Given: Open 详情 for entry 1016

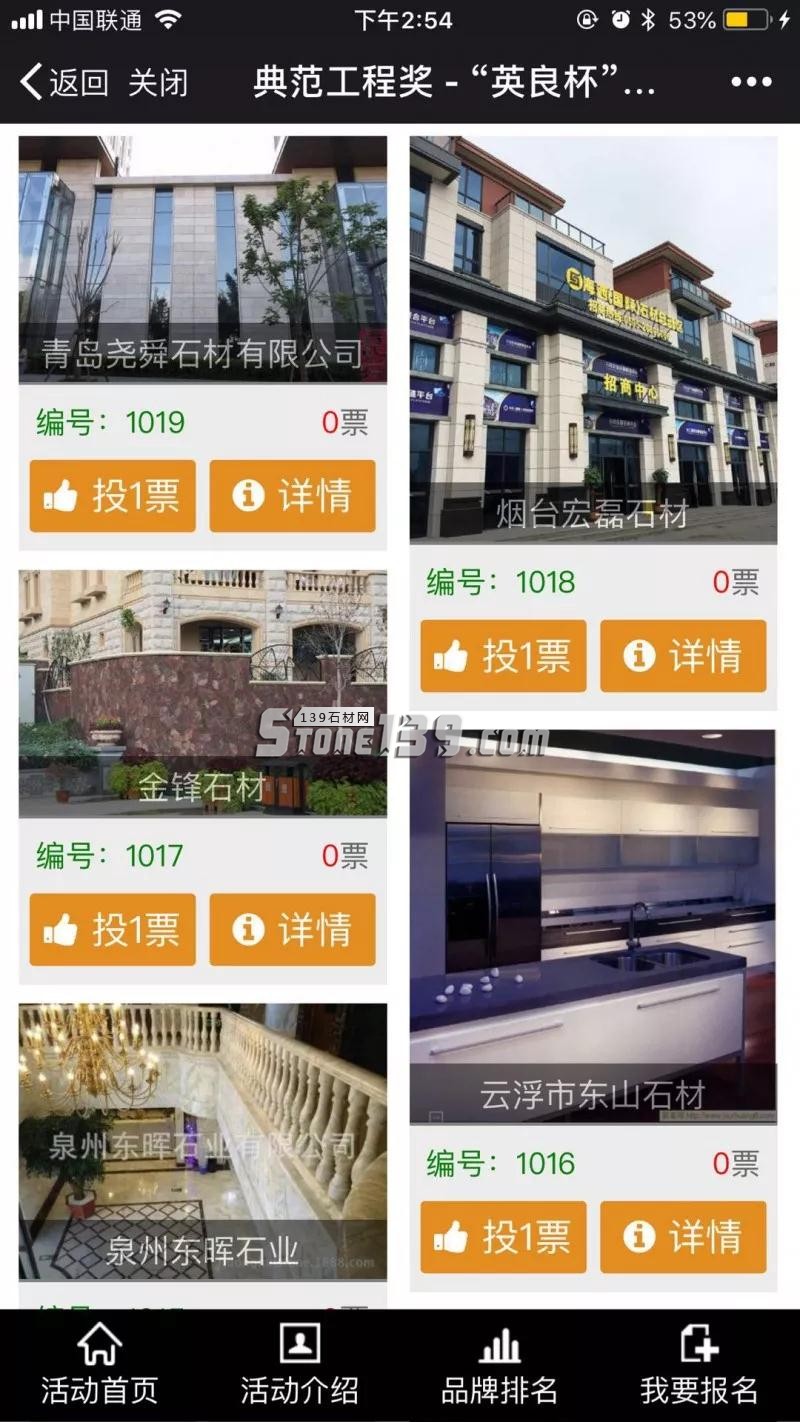Looking at the screenshot, I should (683, 1238).
